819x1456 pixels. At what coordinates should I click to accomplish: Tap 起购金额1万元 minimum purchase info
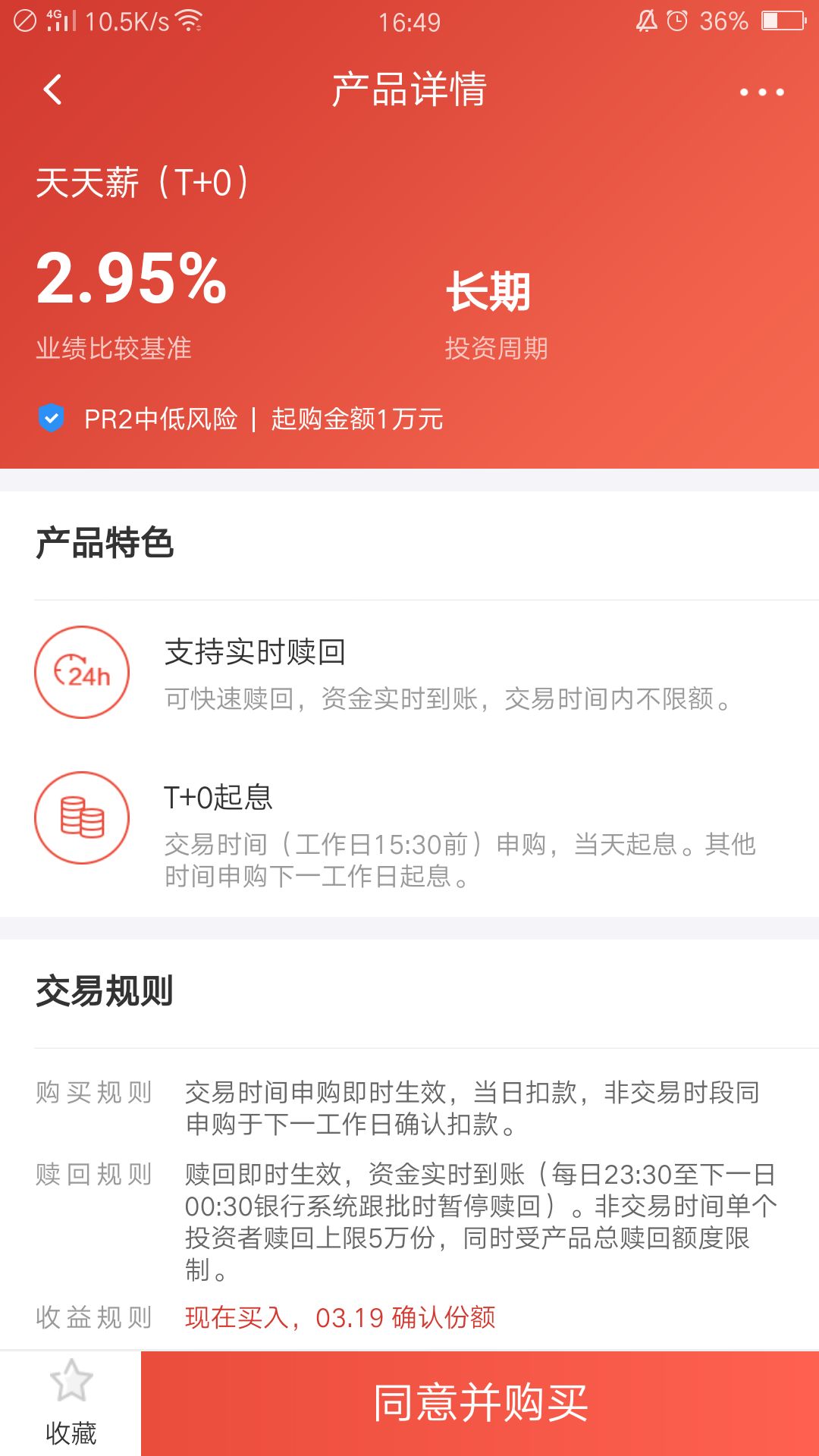[x=356, y=418]
